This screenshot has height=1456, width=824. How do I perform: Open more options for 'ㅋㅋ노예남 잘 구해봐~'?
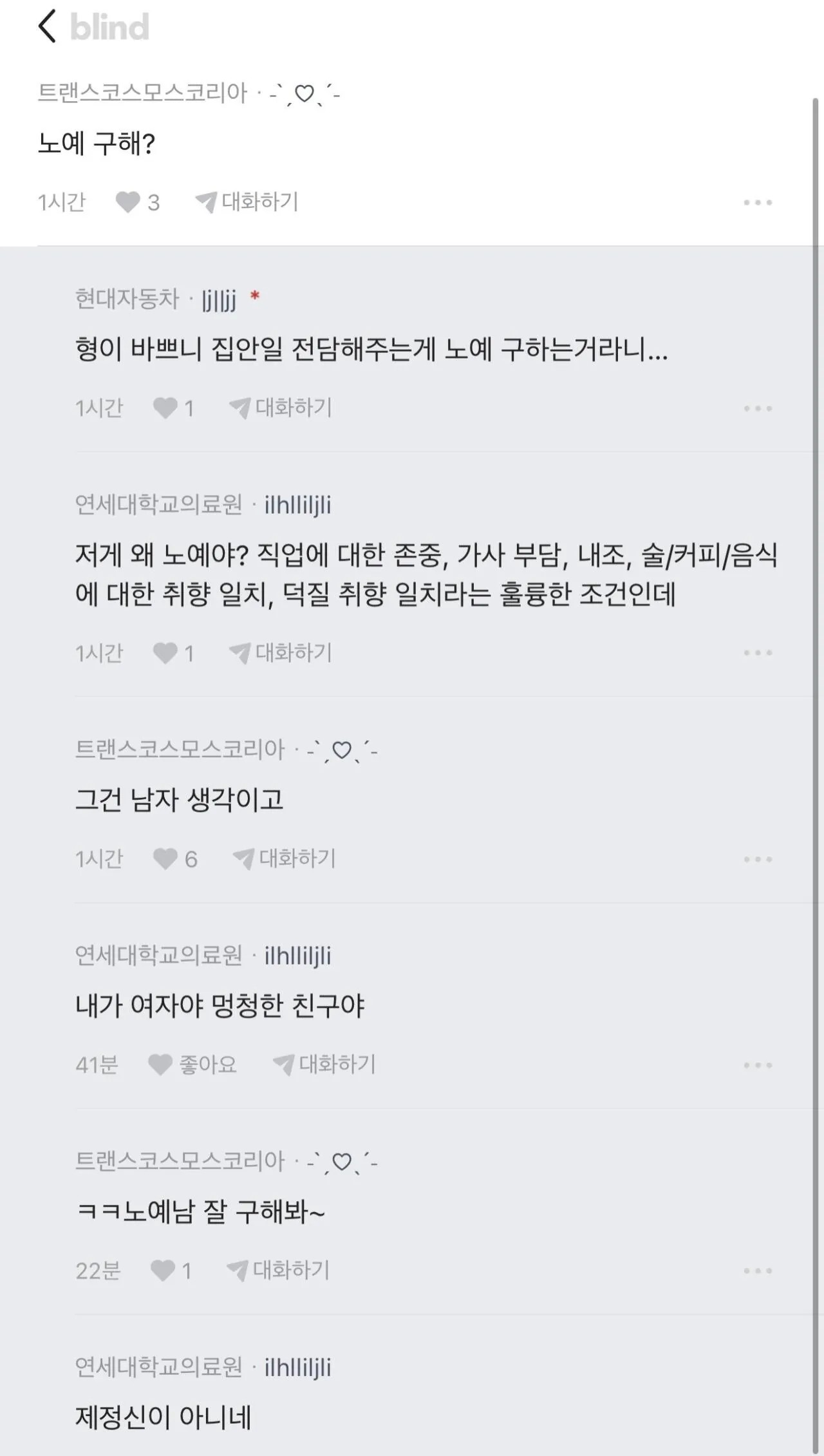pos(757,1271)
